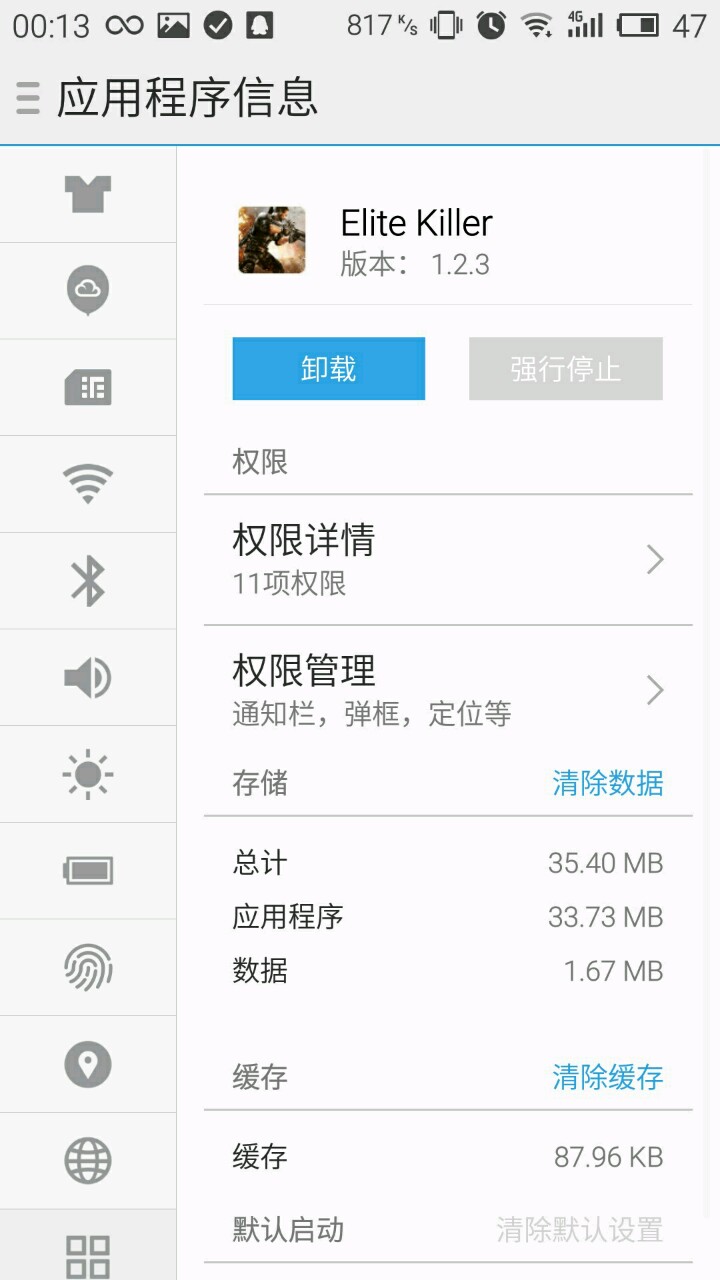720x1280 pixels.
Task: Tap 清除数据 to clear app data
Action: (607, 783)
